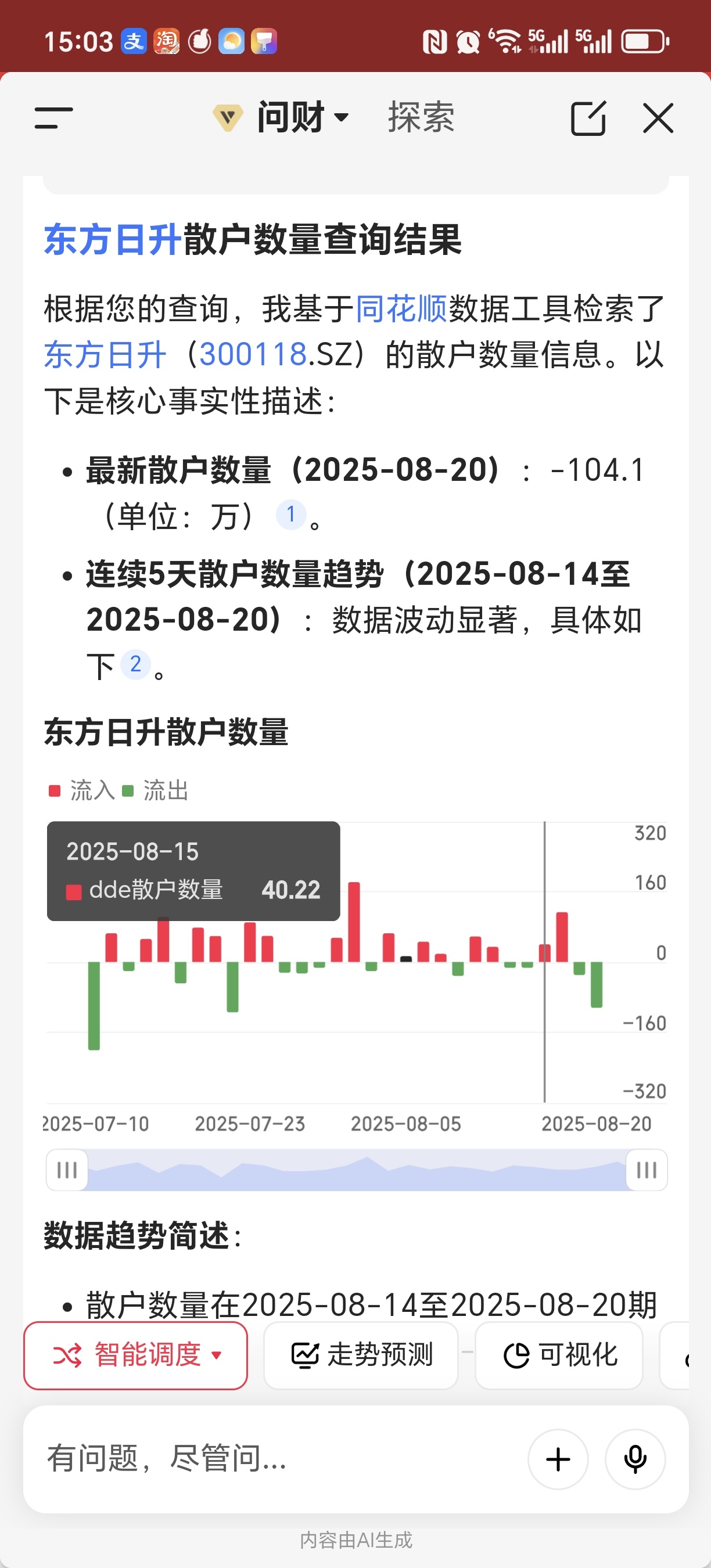Open the 同花顺 link

click(x=402, y=308)
